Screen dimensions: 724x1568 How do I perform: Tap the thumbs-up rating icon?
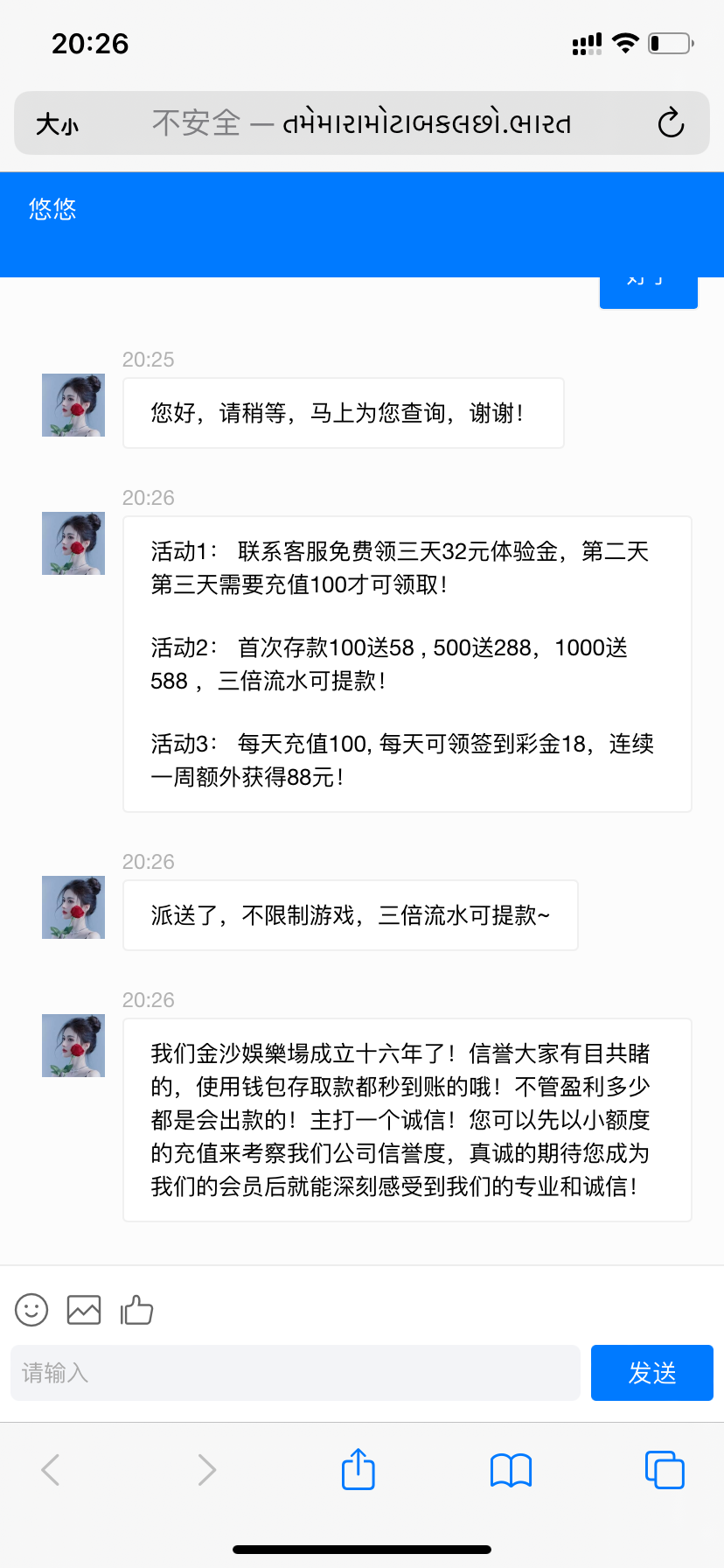[136, 1310]
